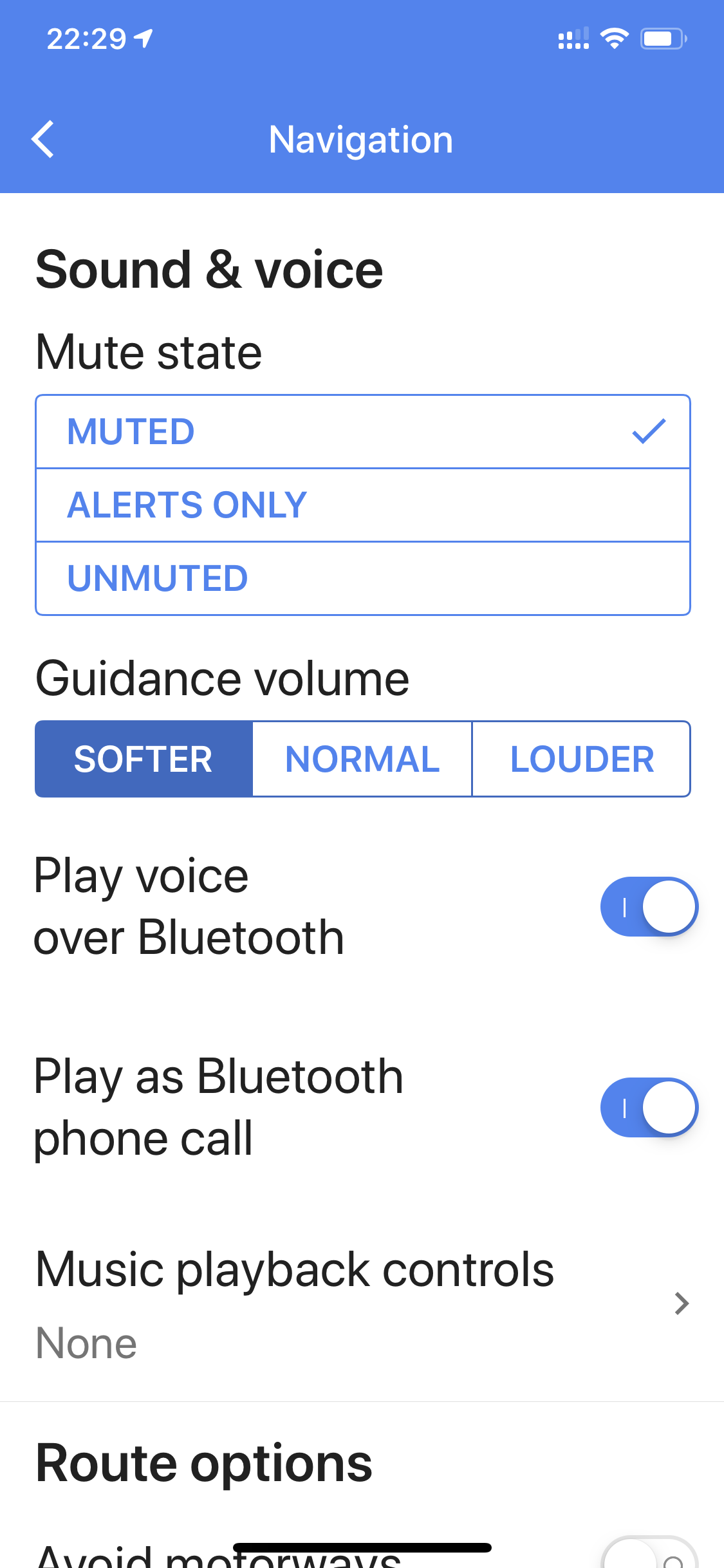Image resolution: width=724 pixels, height=1568 pixels.
Task: Switch guidance volume to NORMAL
Action: coord(362,759)
